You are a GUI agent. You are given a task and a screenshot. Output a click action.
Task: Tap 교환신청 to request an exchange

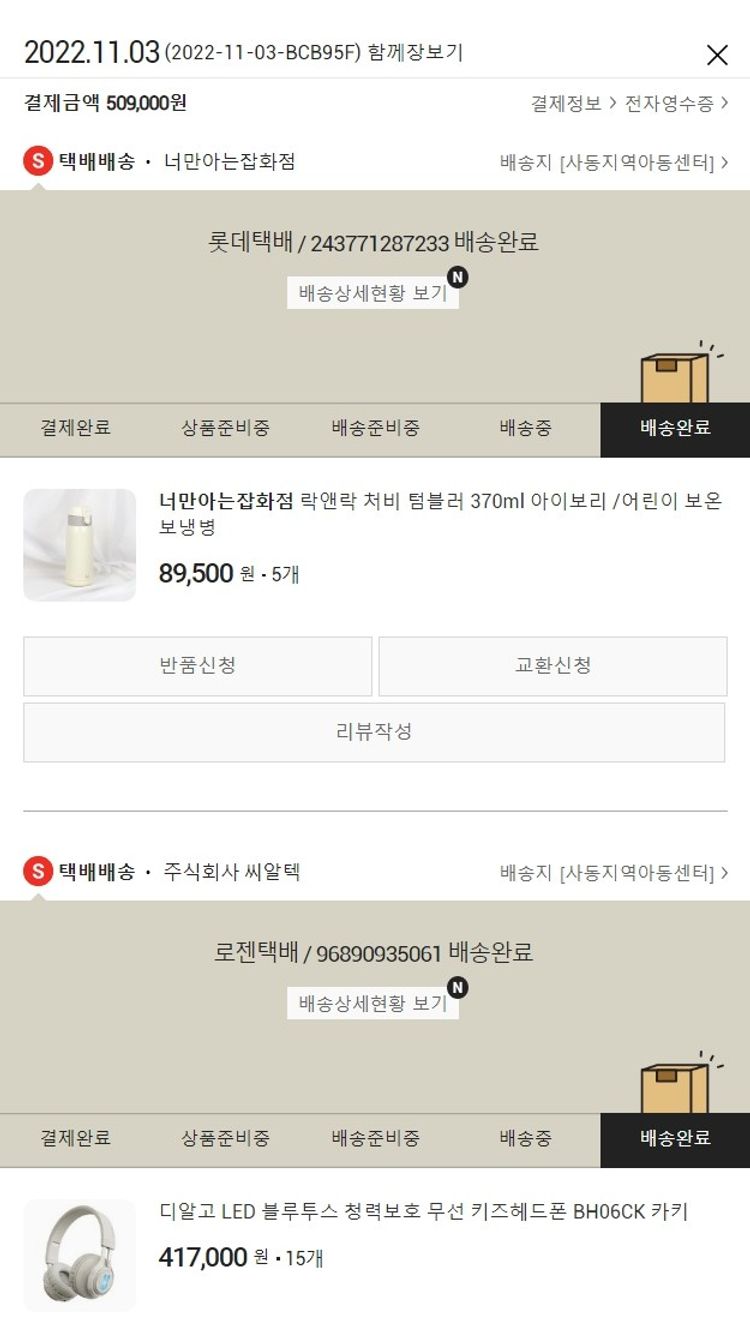(x=553, y=666)
